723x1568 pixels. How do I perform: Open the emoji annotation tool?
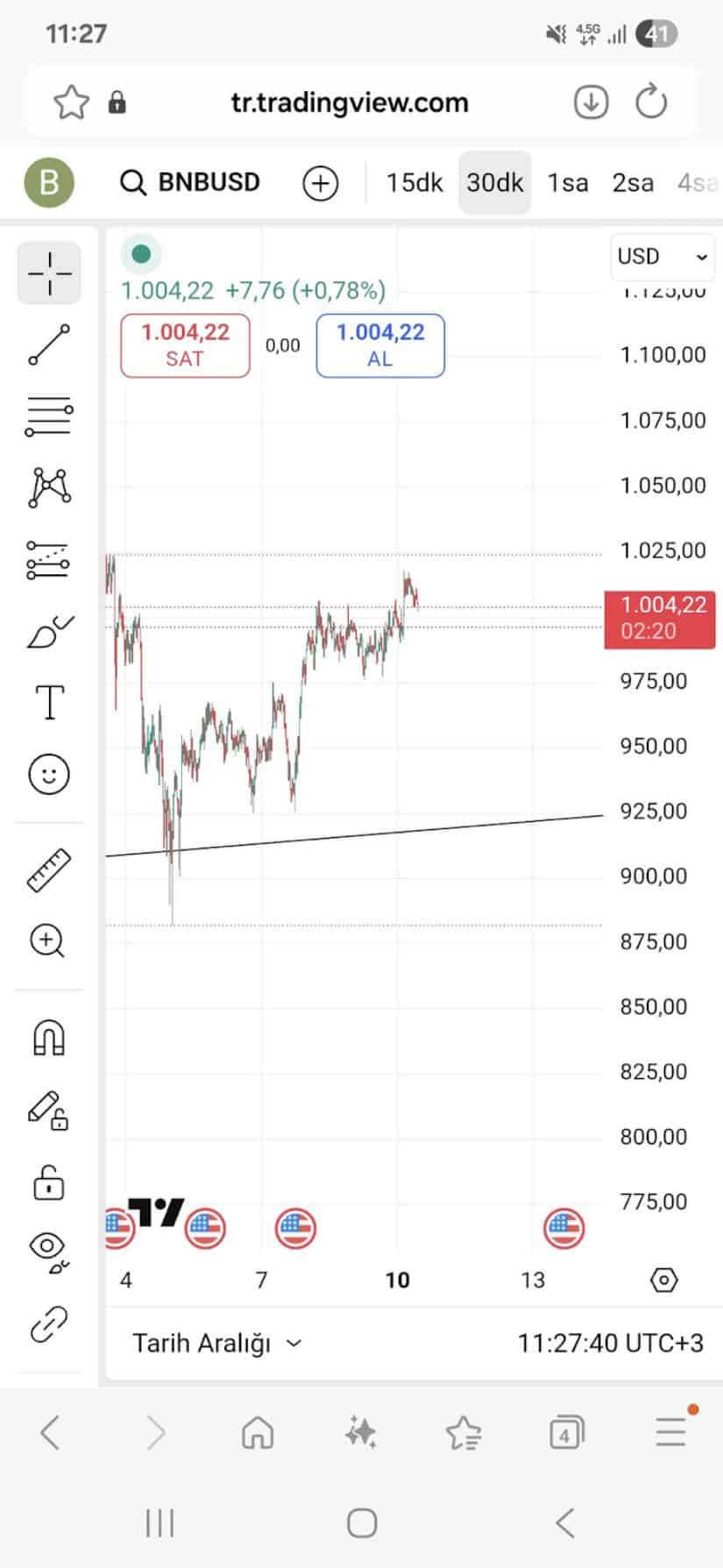[49, 773]
